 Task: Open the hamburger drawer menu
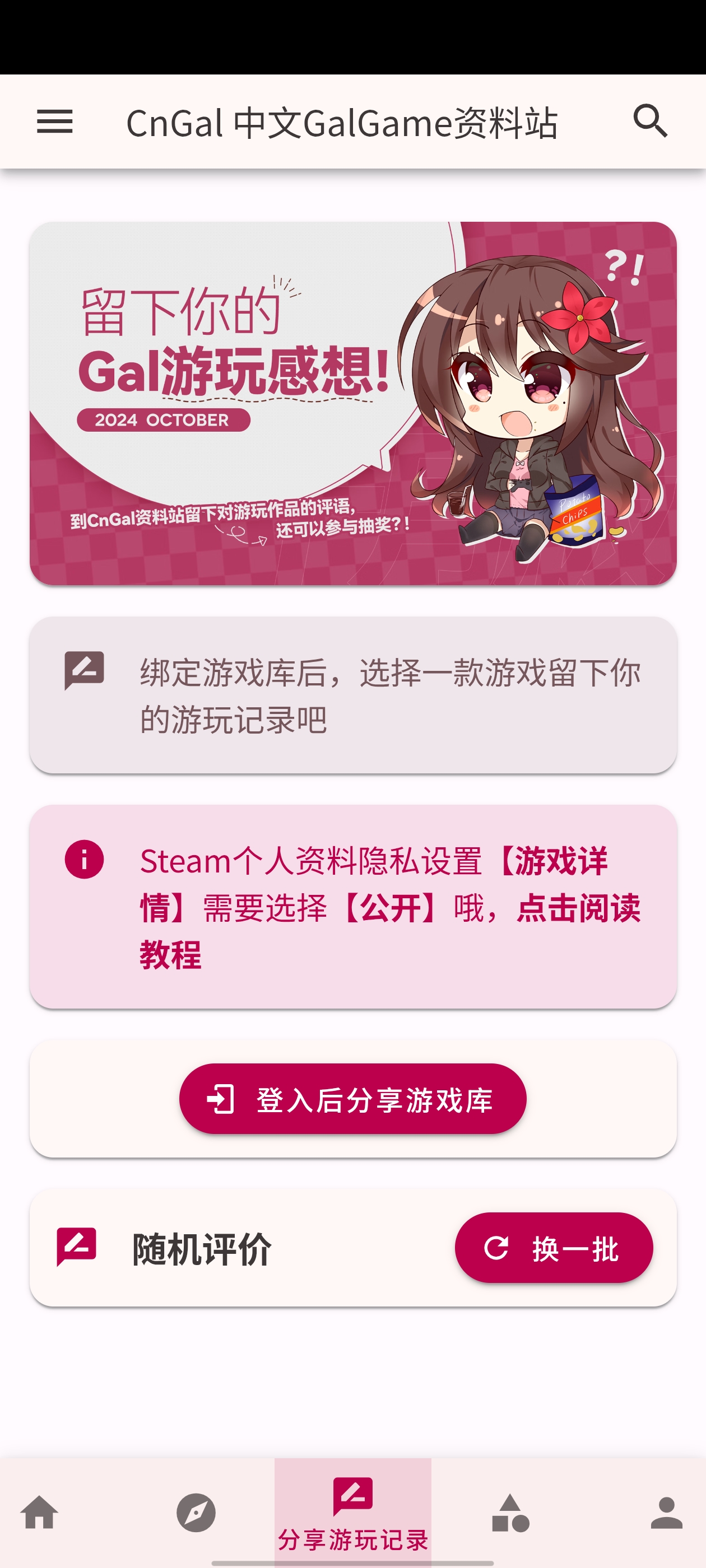tap(55, 122)
